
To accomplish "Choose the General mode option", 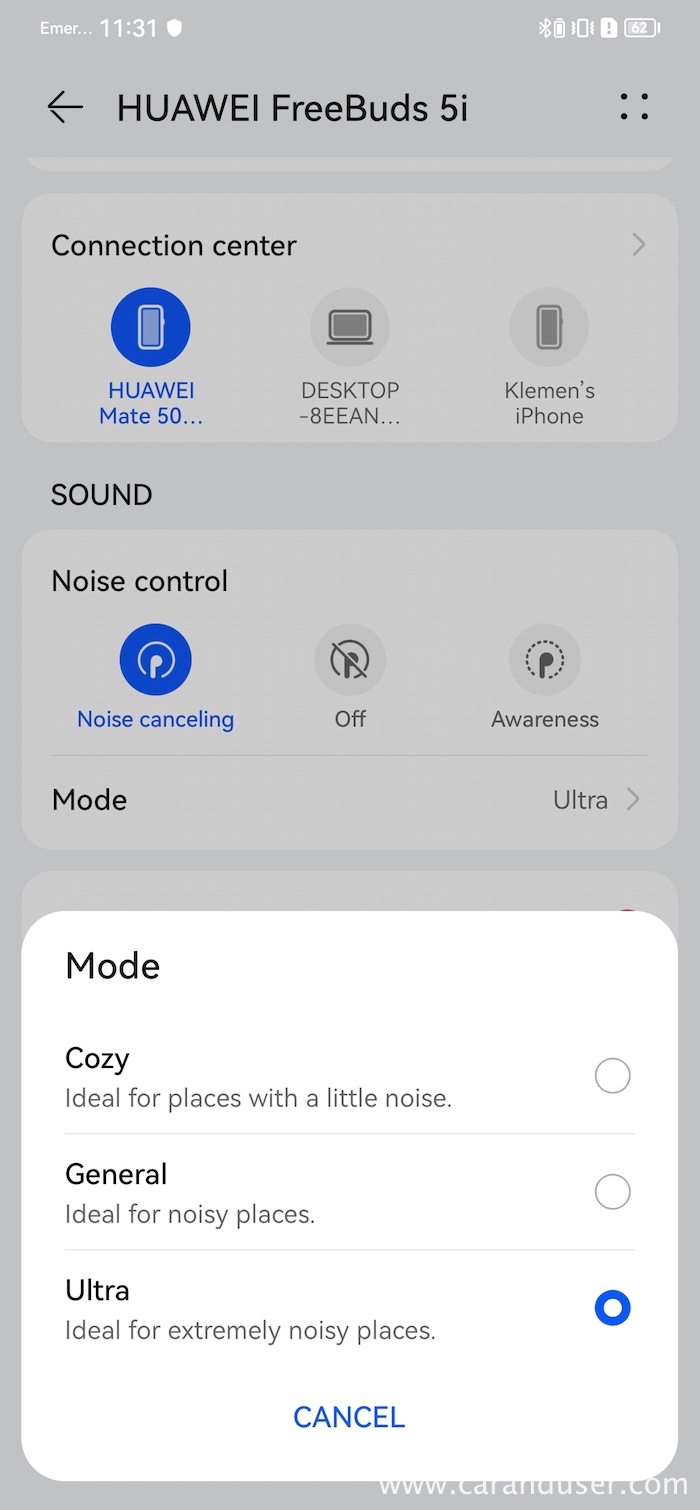I will click(x=612, y=1192).
